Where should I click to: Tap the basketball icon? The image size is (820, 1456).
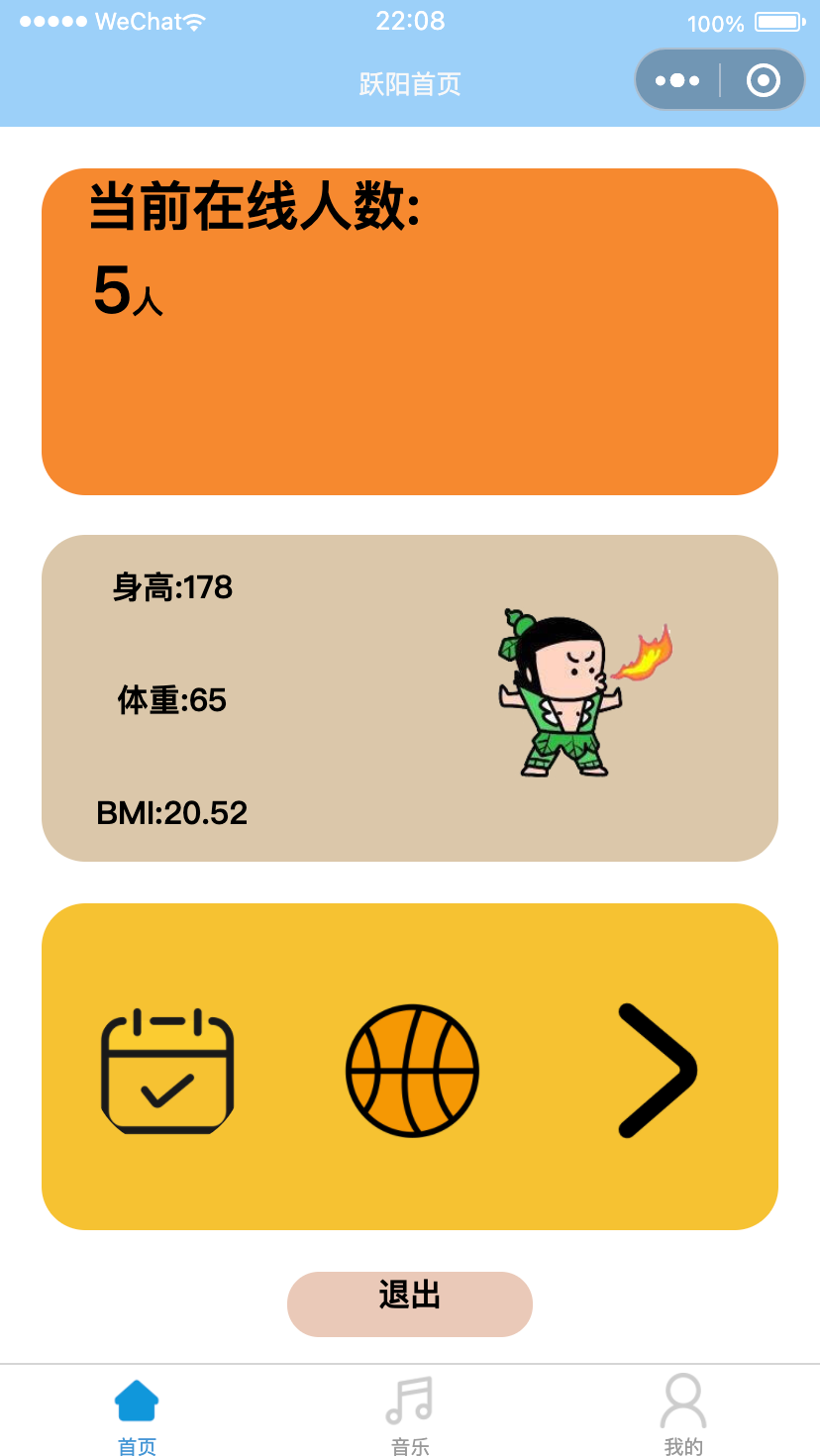tap(412, 1071)
